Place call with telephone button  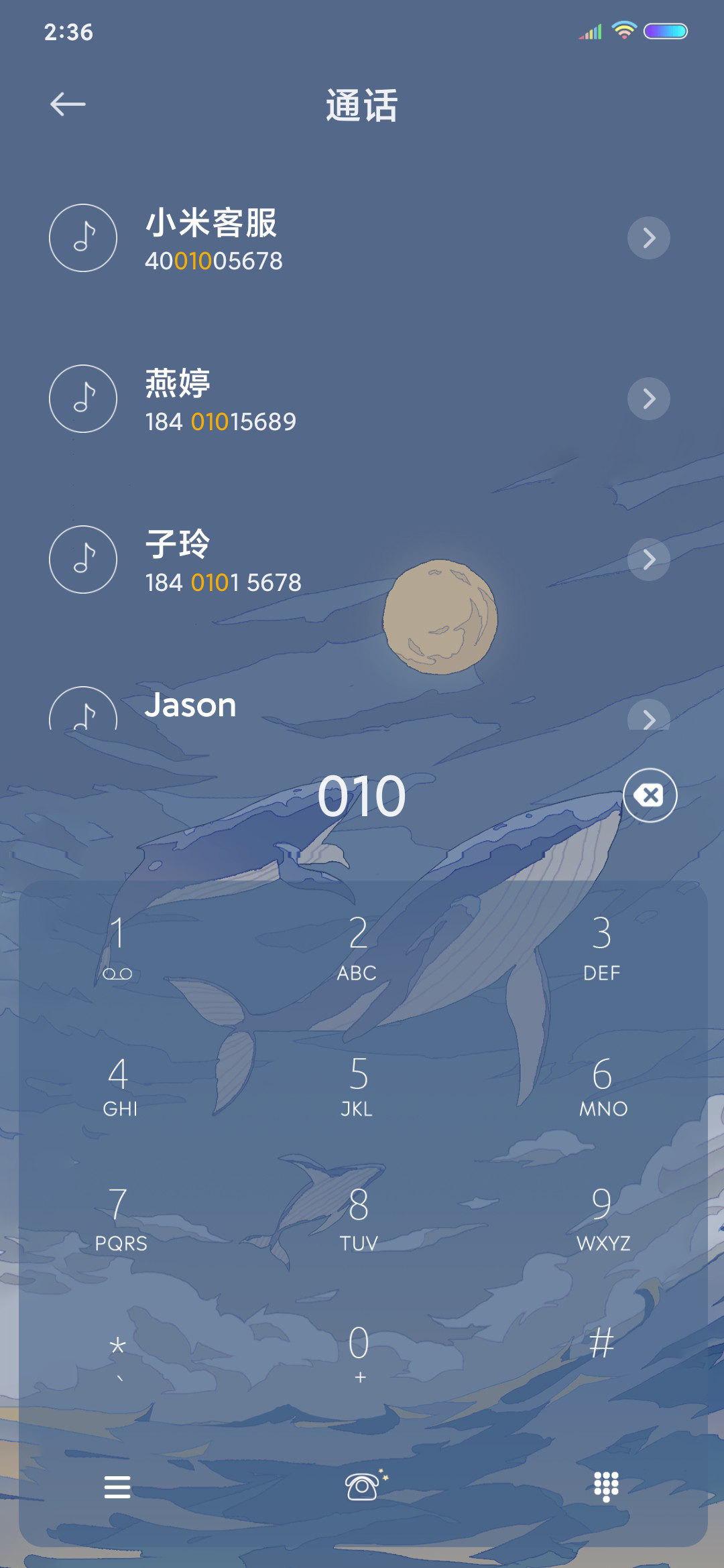point(364,1486)
